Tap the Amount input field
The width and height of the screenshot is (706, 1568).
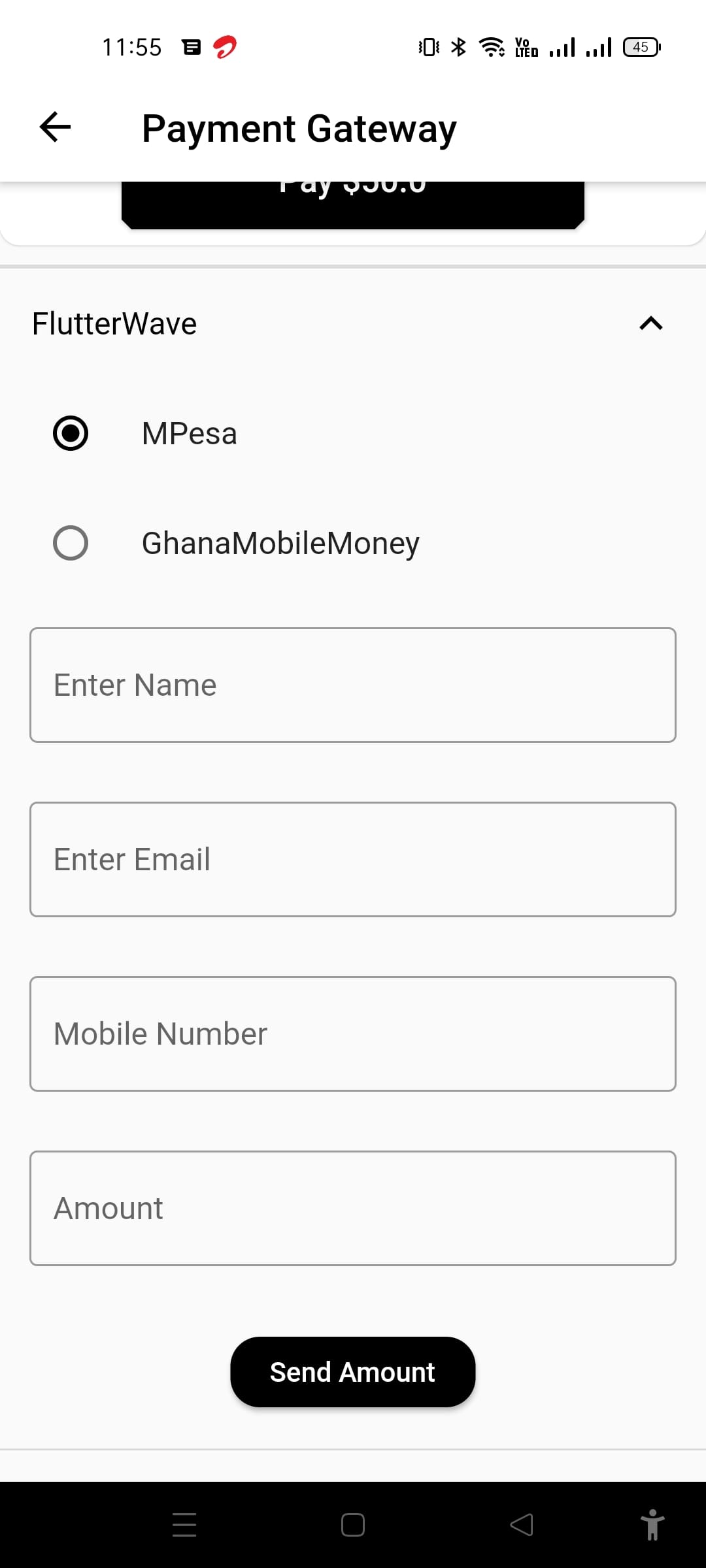point(353,1208)
